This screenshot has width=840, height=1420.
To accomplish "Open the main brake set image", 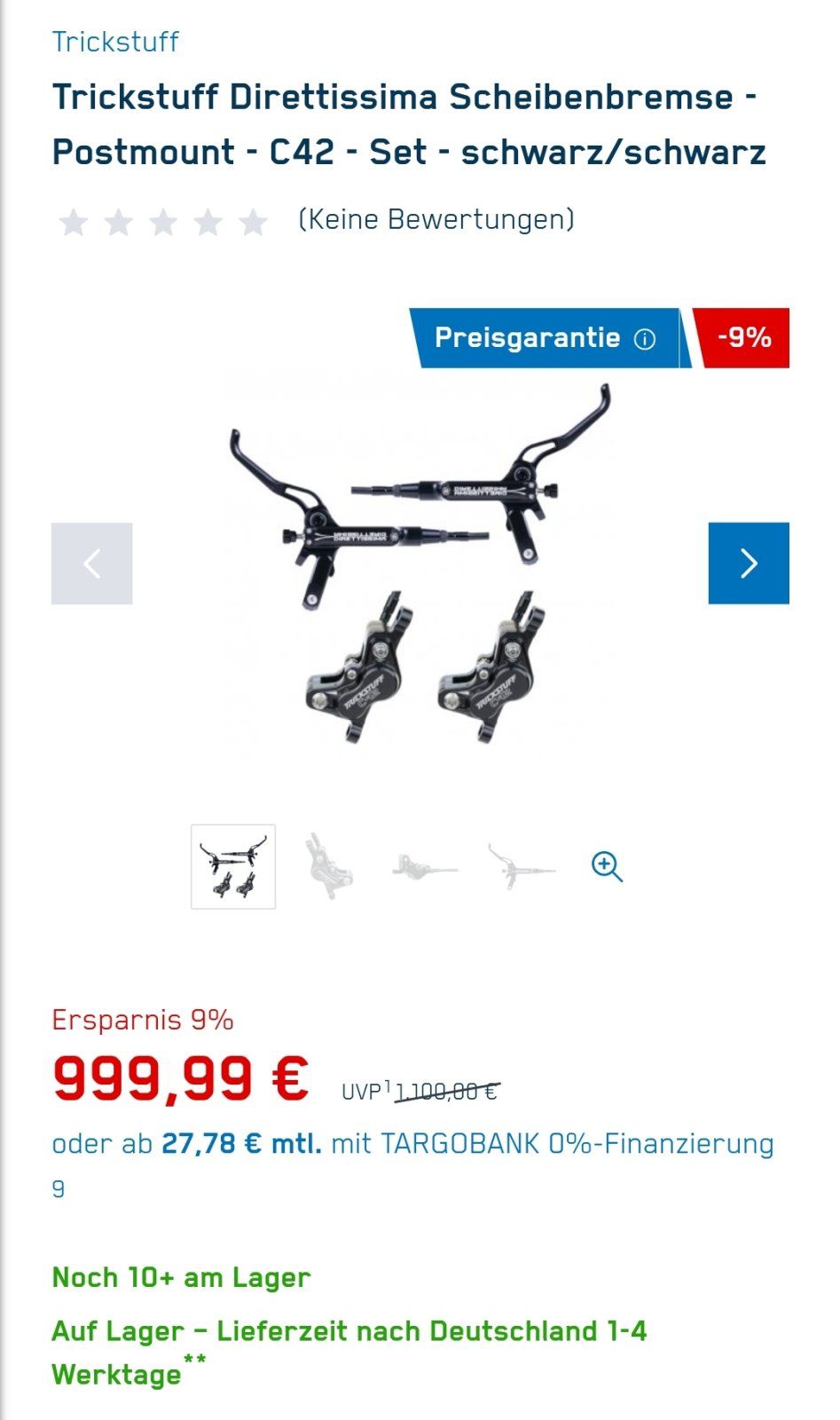I will coord(420,564).
